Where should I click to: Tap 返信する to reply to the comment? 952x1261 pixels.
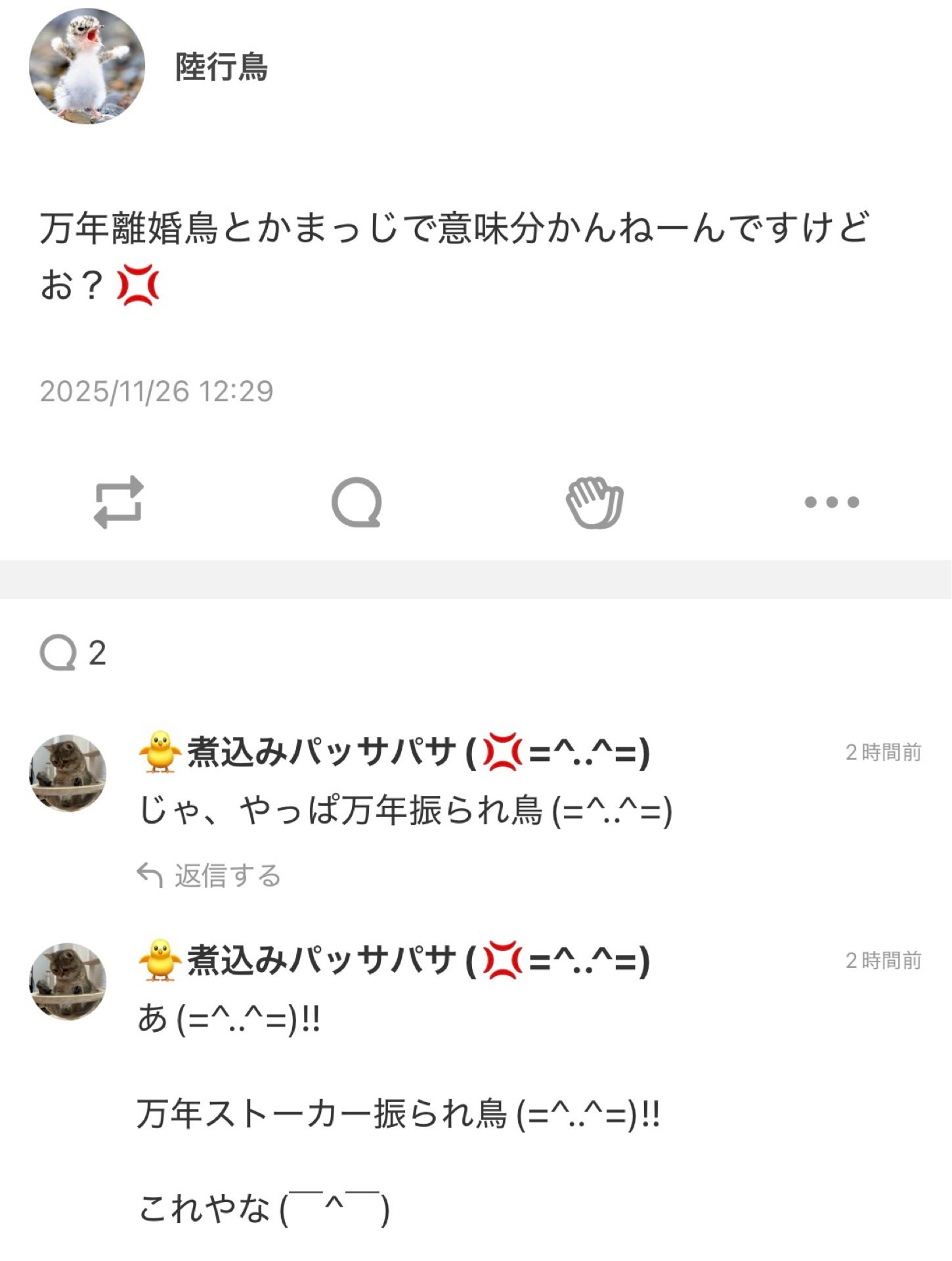(x=228, y=875)
